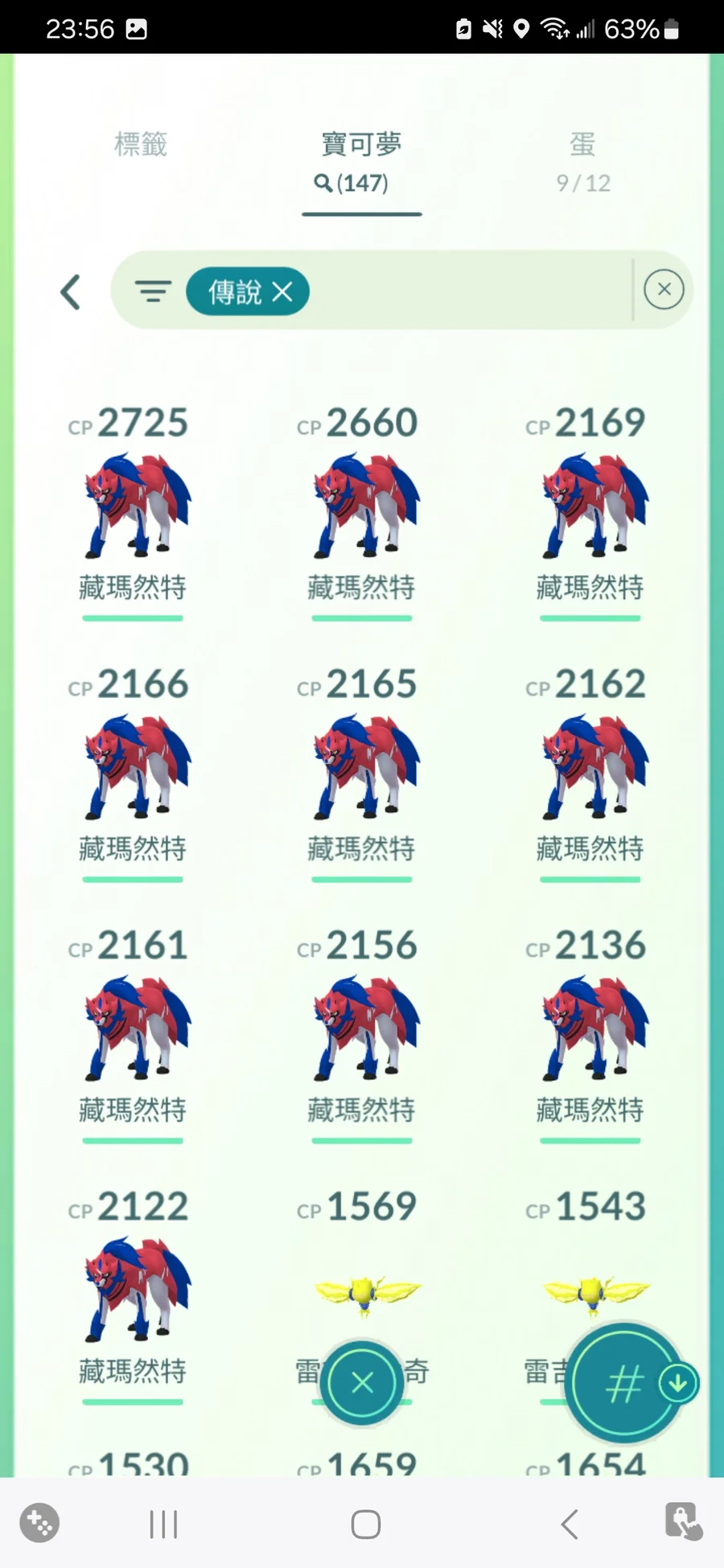Close the Pokémon list with X button
The height and width of the screenshot is (1568, 724).
pyautogui.click(x=362, y=1383)
